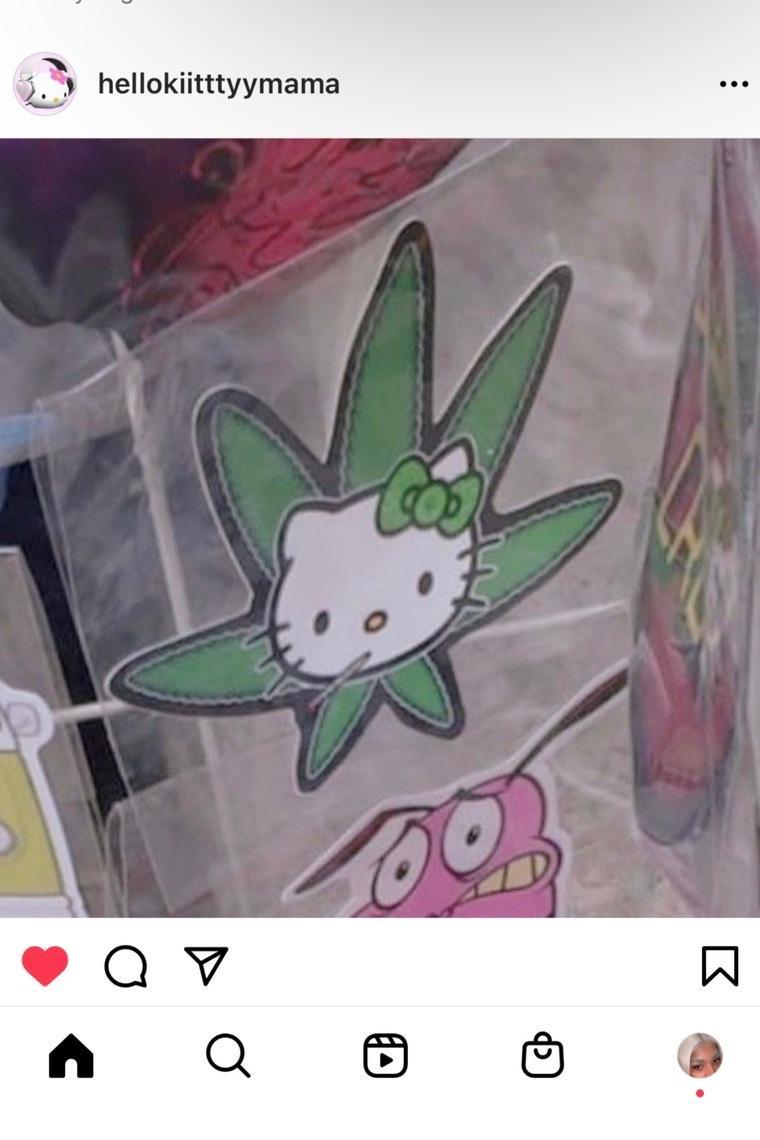This screenshot has width=760, height=1140.
Task: Open hellokiitttyymama's profile picture
Action: click(x=45, y=84)
